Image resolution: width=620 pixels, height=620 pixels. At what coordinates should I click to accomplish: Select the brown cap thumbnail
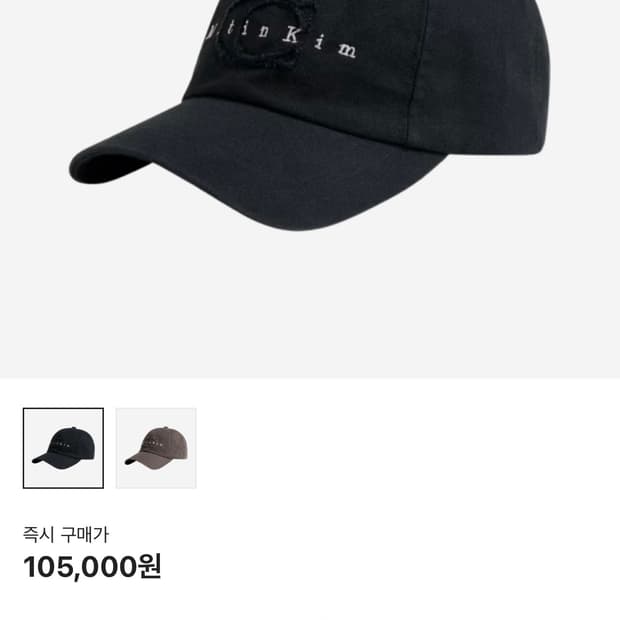156,448
